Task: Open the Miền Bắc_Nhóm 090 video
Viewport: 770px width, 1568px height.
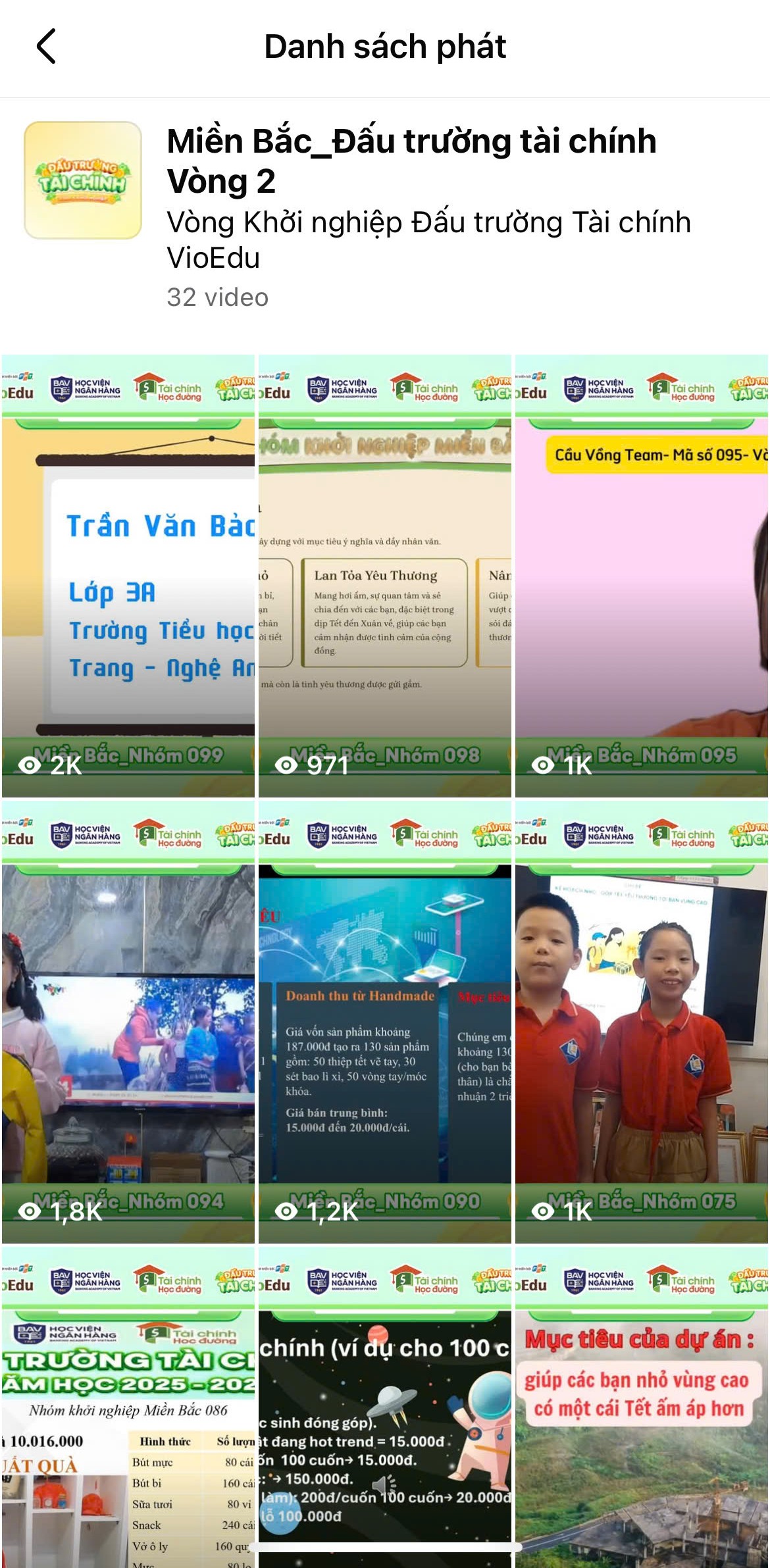Action: point(384,1021)
